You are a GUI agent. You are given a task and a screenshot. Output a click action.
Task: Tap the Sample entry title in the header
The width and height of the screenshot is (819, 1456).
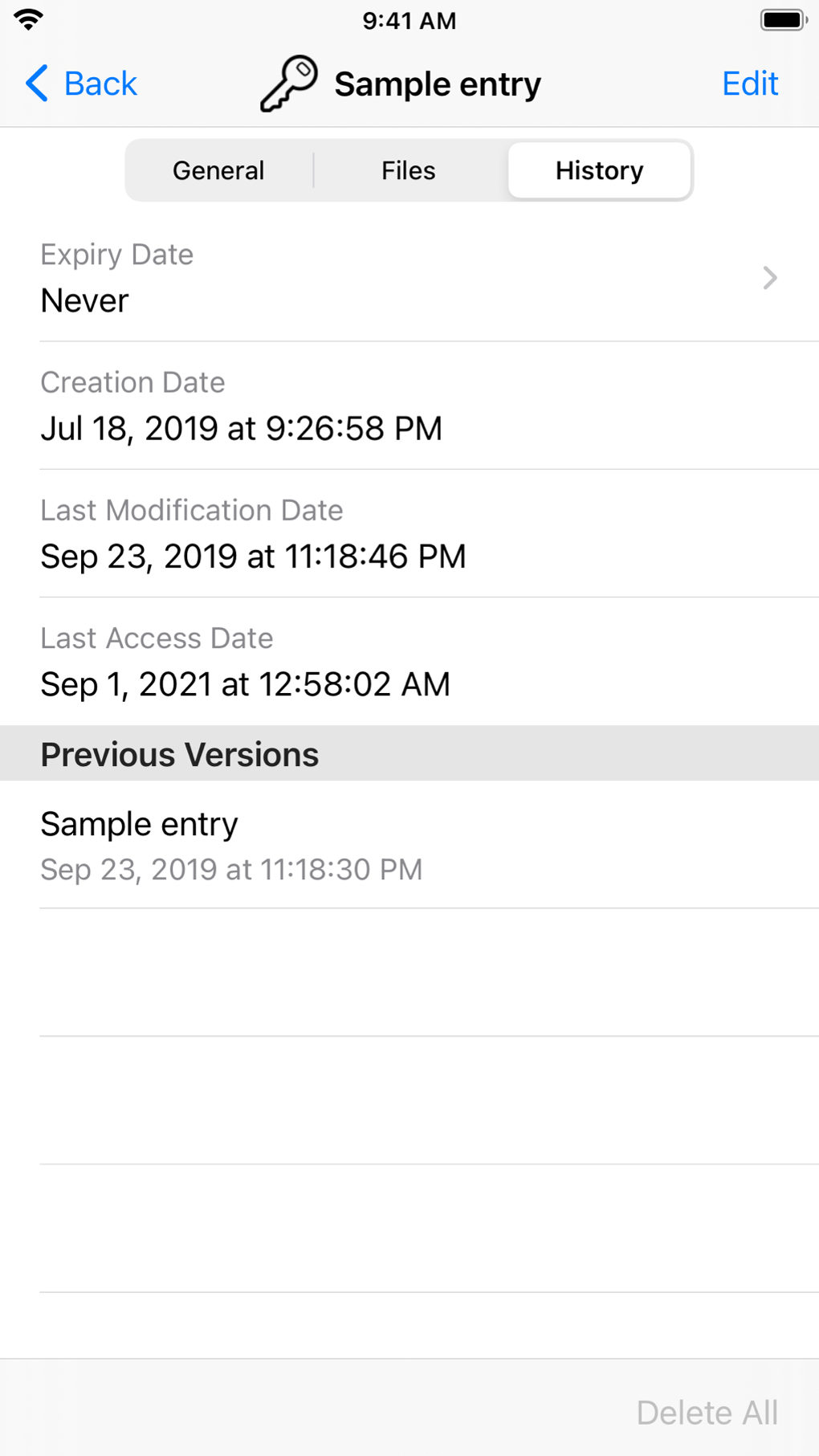click(437, 84)
